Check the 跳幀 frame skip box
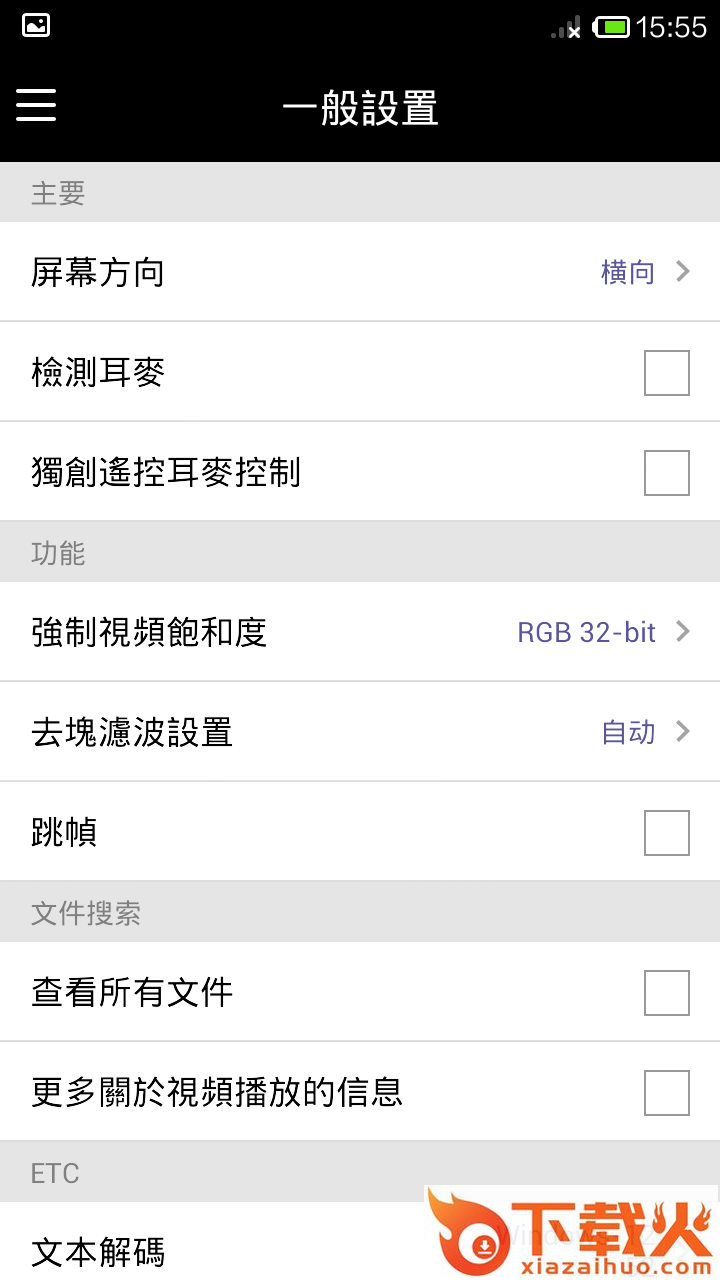This screenshot has height=1280, width=720. 666,833
